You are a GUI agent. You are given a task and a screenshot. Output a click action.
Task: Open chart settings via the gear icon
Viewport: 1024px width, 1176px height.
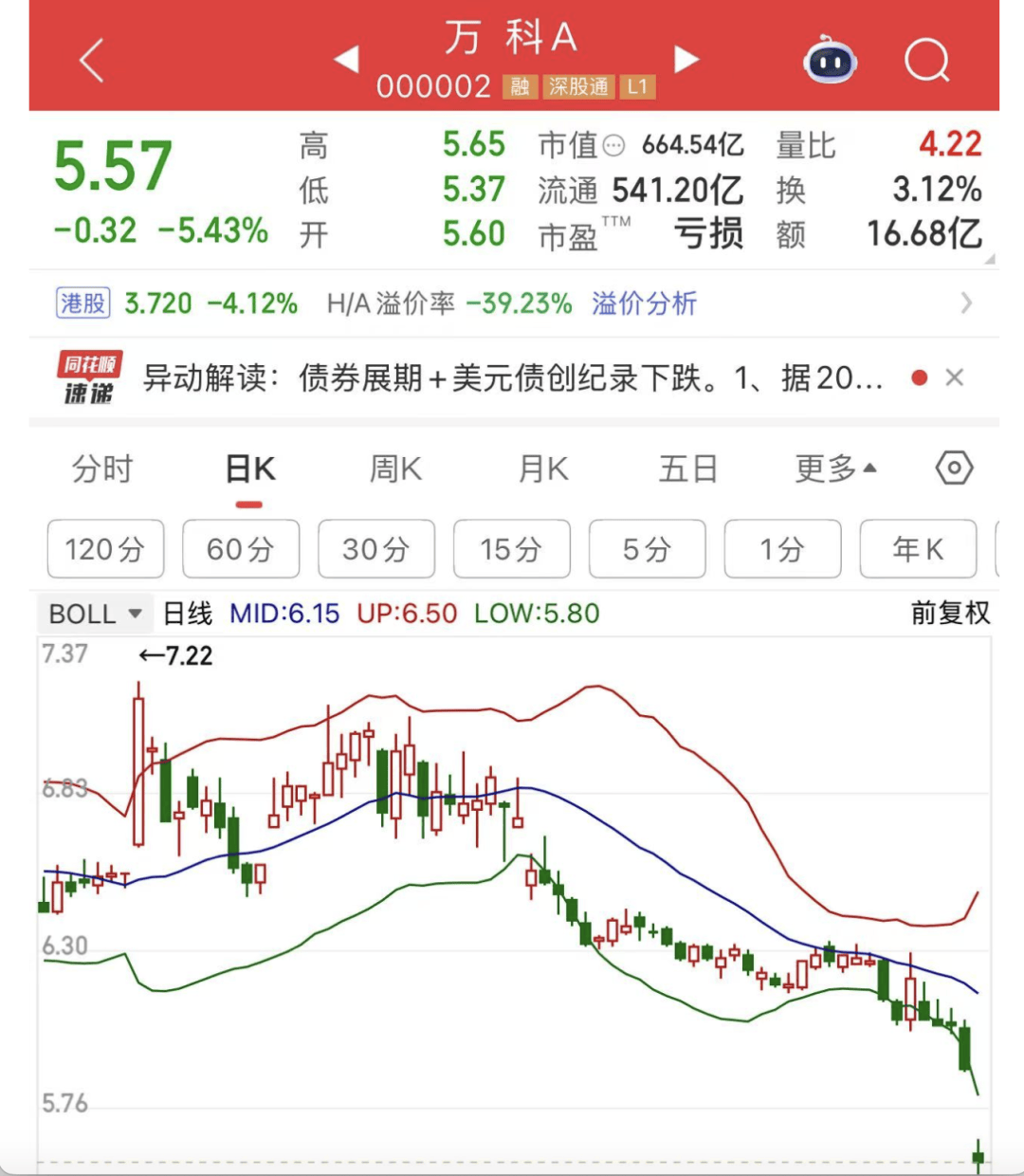[x=954, y=468]
